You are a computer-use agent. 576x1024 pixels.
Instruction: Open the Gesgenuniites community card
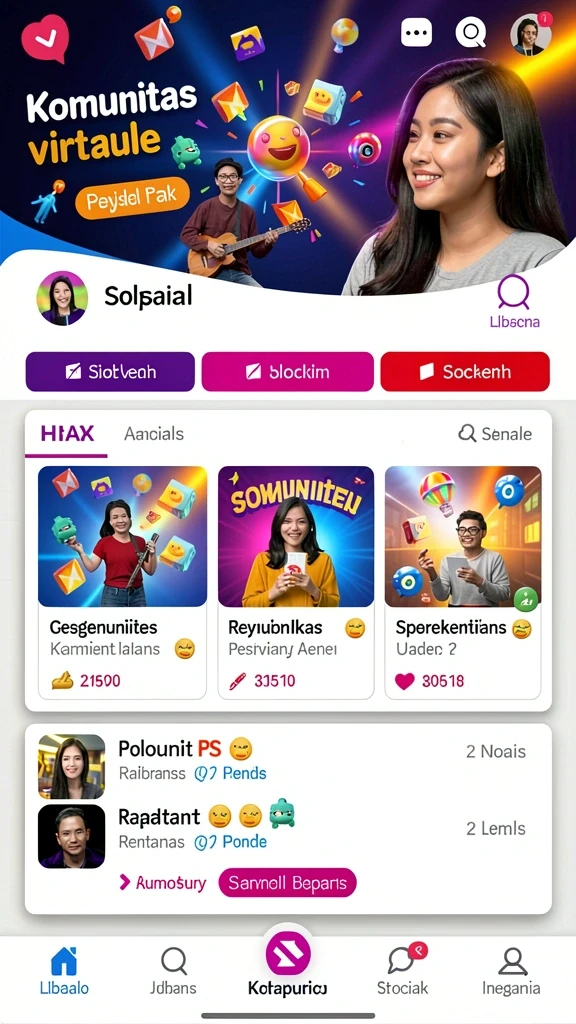coord(122,583)
